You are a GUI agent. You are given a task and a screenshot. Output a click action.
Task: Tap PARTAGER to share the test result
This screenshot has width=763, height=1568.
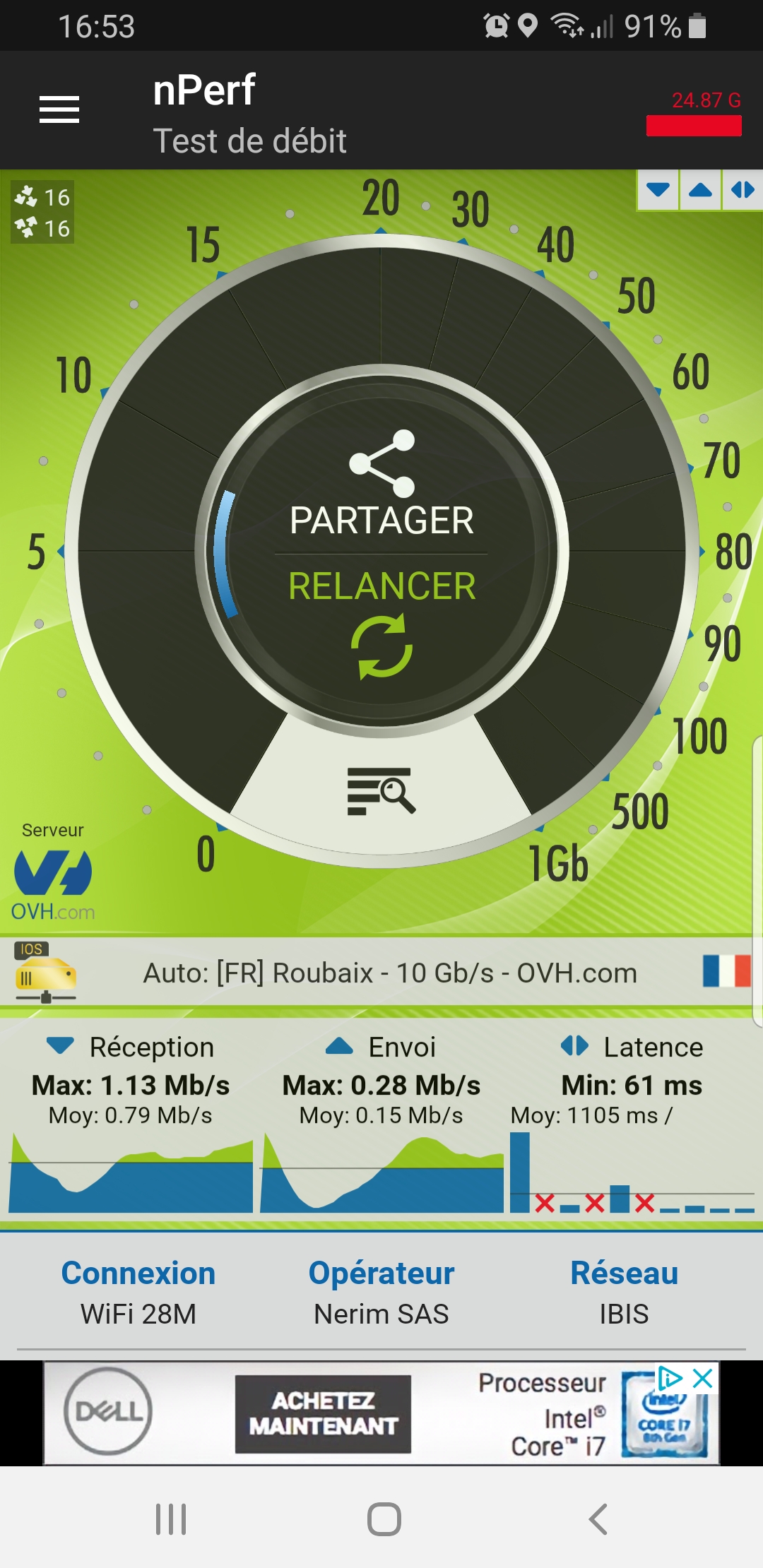(x=381, y=487)
